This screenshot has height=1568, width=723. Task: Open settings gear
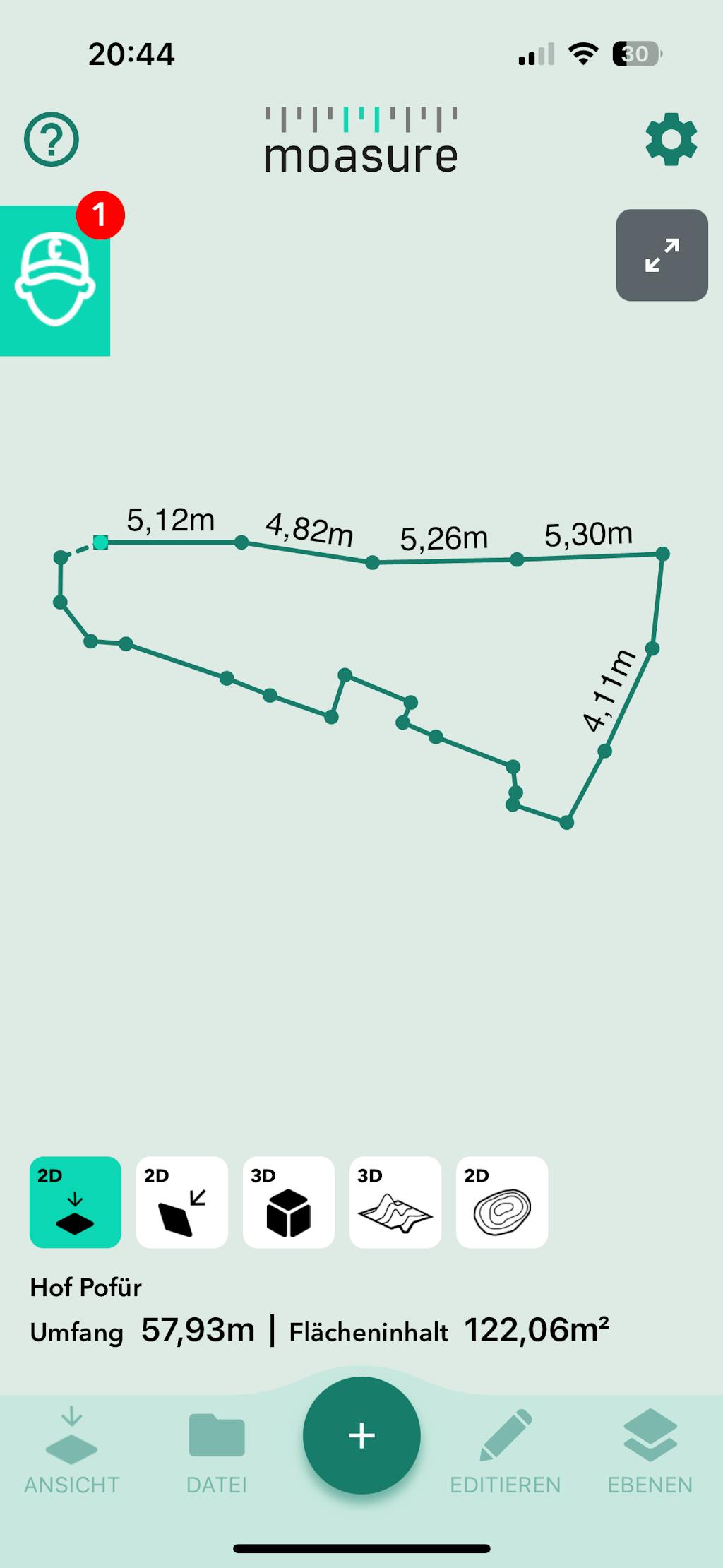click(671, 139)
